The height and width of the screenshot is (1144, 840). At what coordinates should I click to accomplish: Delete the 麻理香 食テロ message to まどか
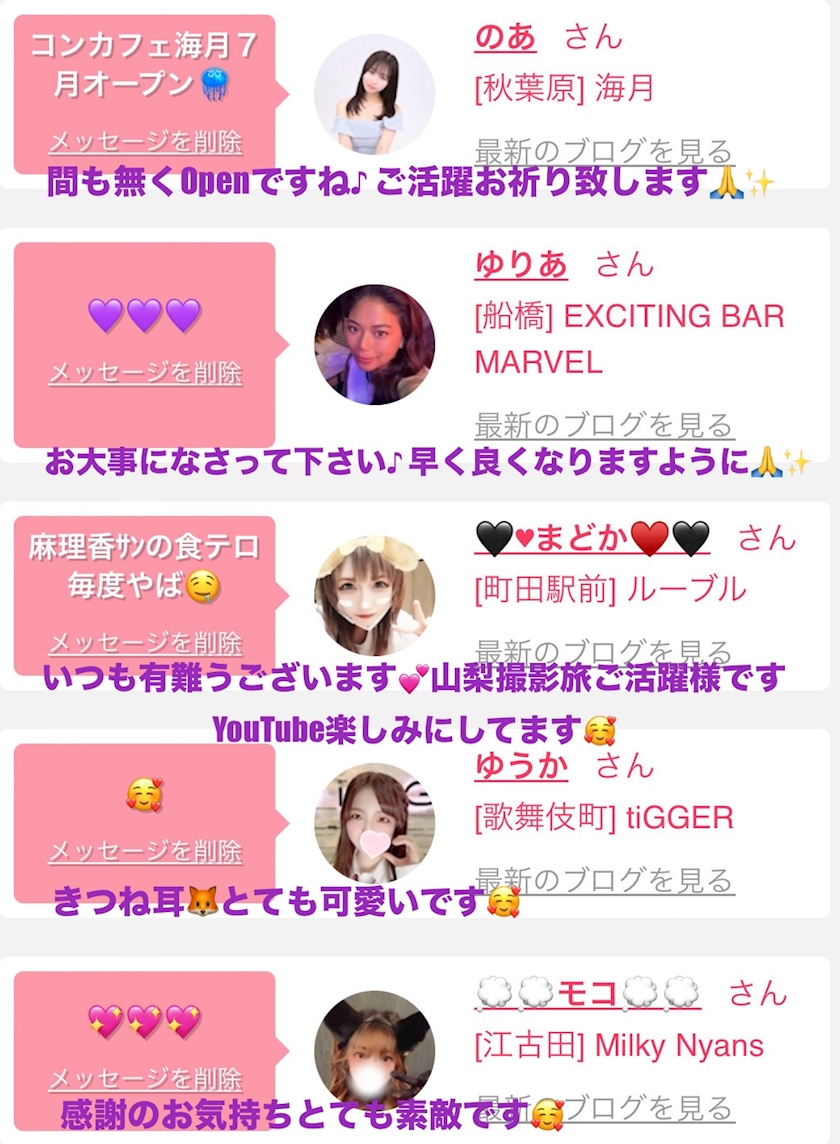coord(145,642)
